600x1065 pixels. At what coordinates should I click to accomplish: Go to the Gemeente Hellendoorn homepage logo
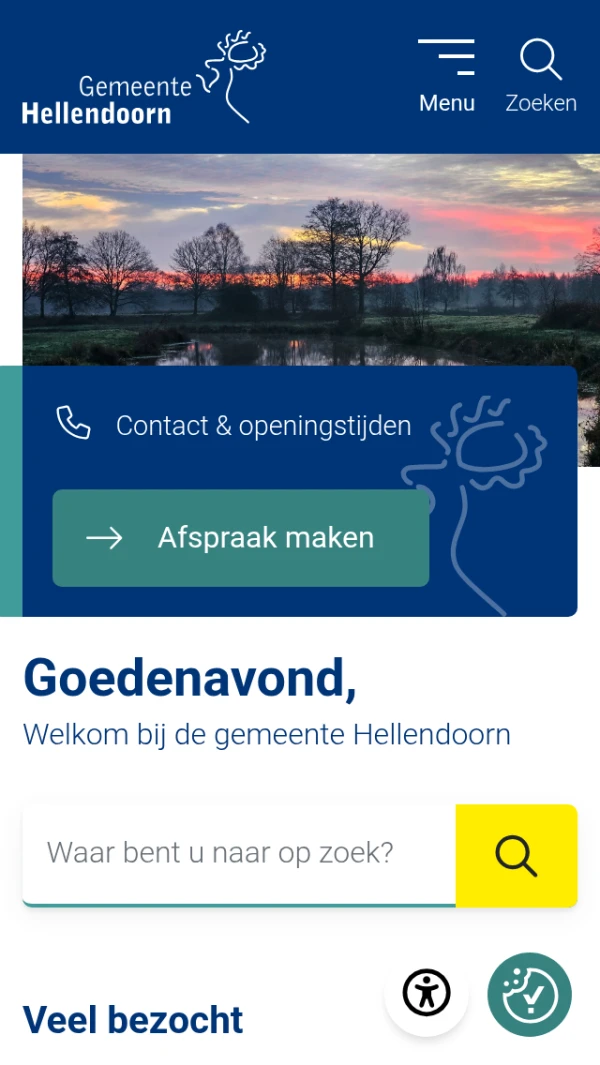pos(143,78)
